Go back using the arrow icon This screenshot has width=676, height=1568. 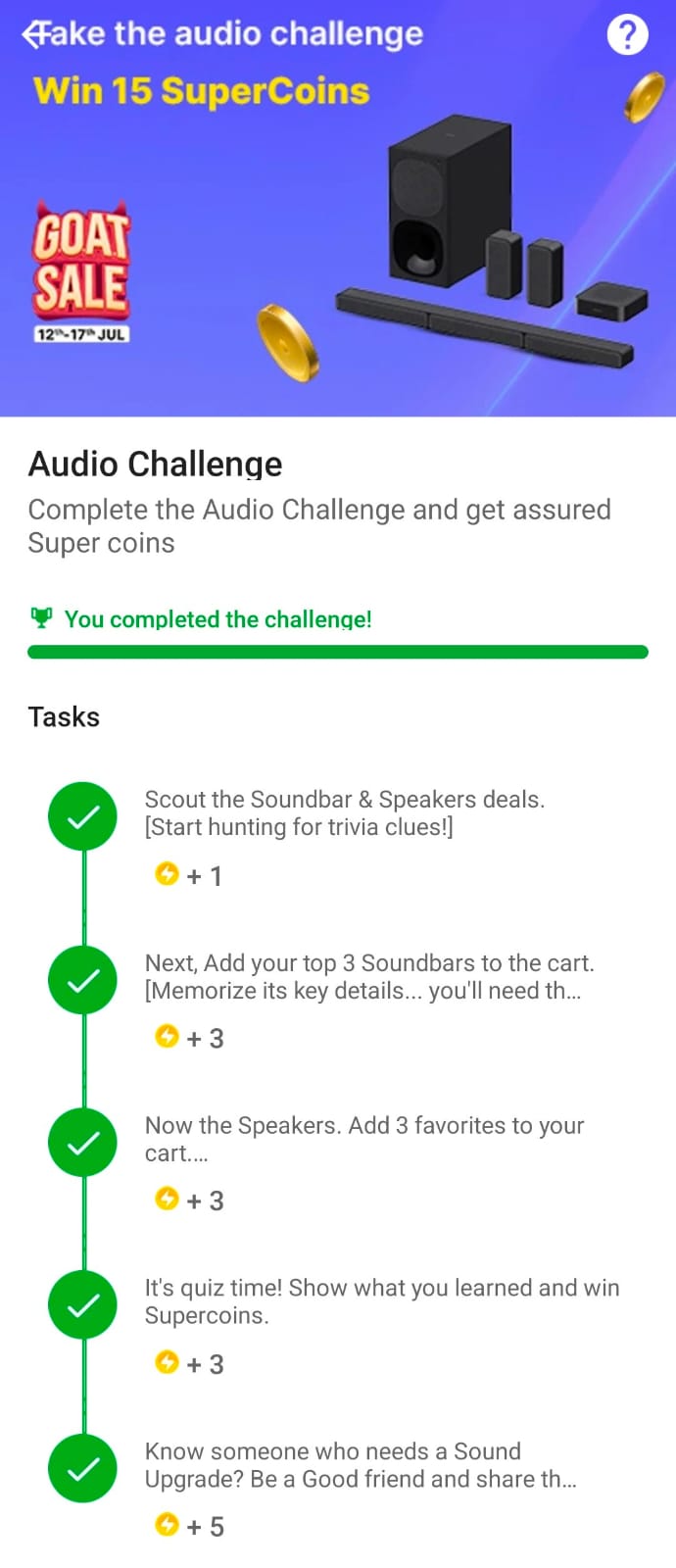(x=33, y=34)
